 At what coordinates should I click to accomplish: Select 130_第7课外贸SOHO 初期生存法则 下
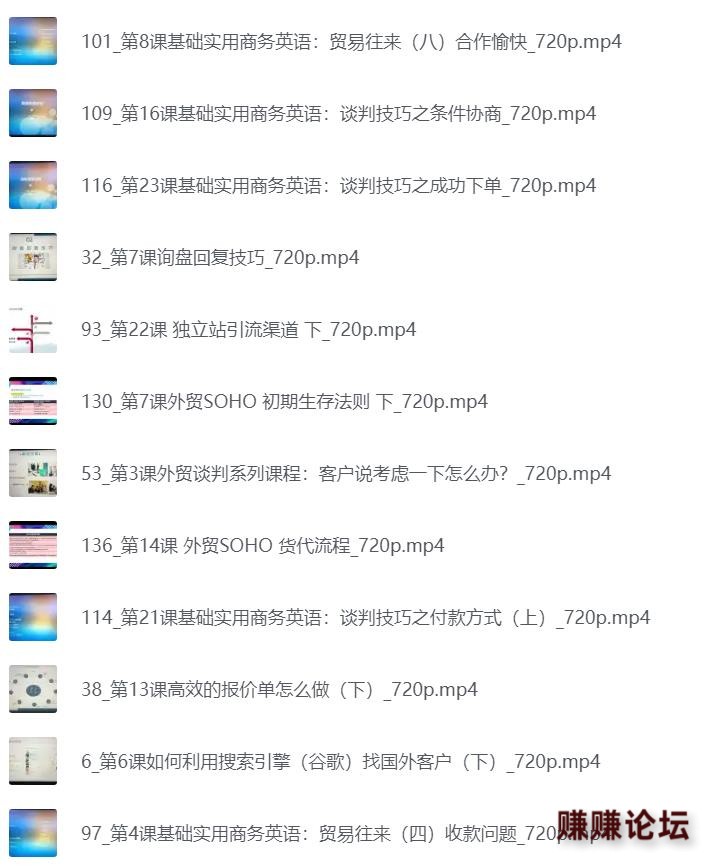pyautogui.click(x=284, y=402)
